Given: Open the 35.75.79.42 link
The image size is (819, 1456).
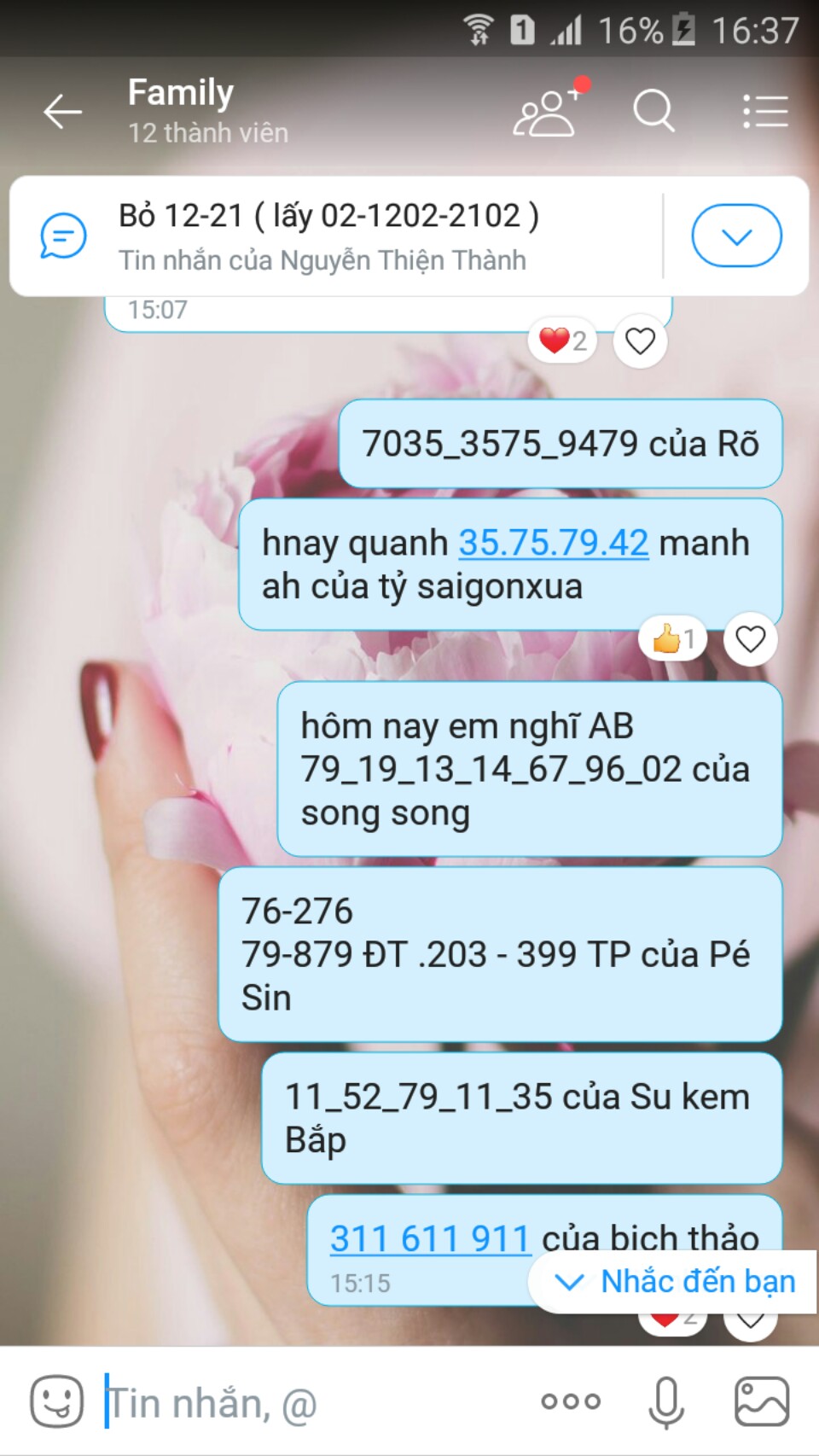Looking at the screenshot, I should point(554,543).
